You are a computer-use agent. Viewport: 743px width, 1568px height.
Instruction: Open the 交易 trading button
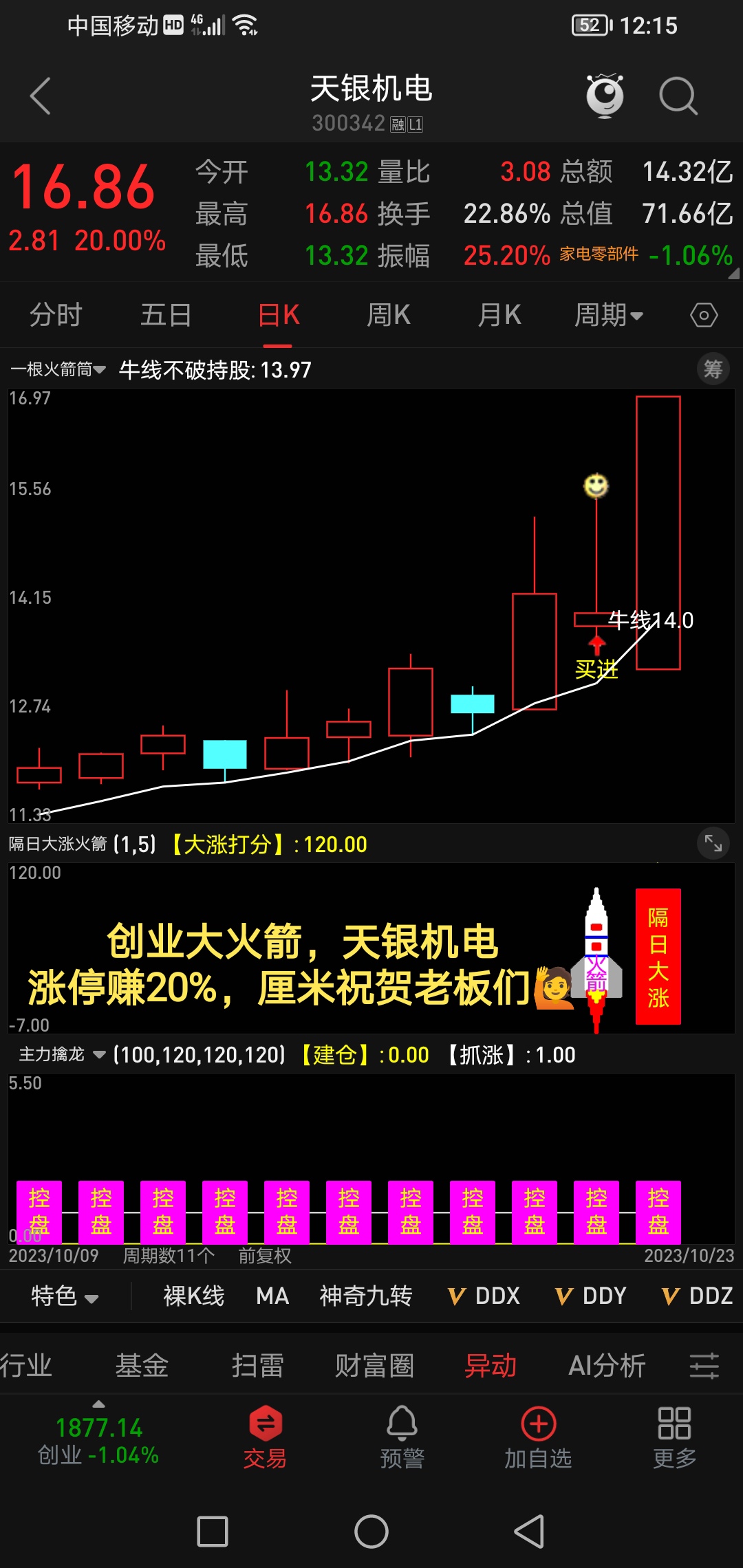[x=265, y=1437]
